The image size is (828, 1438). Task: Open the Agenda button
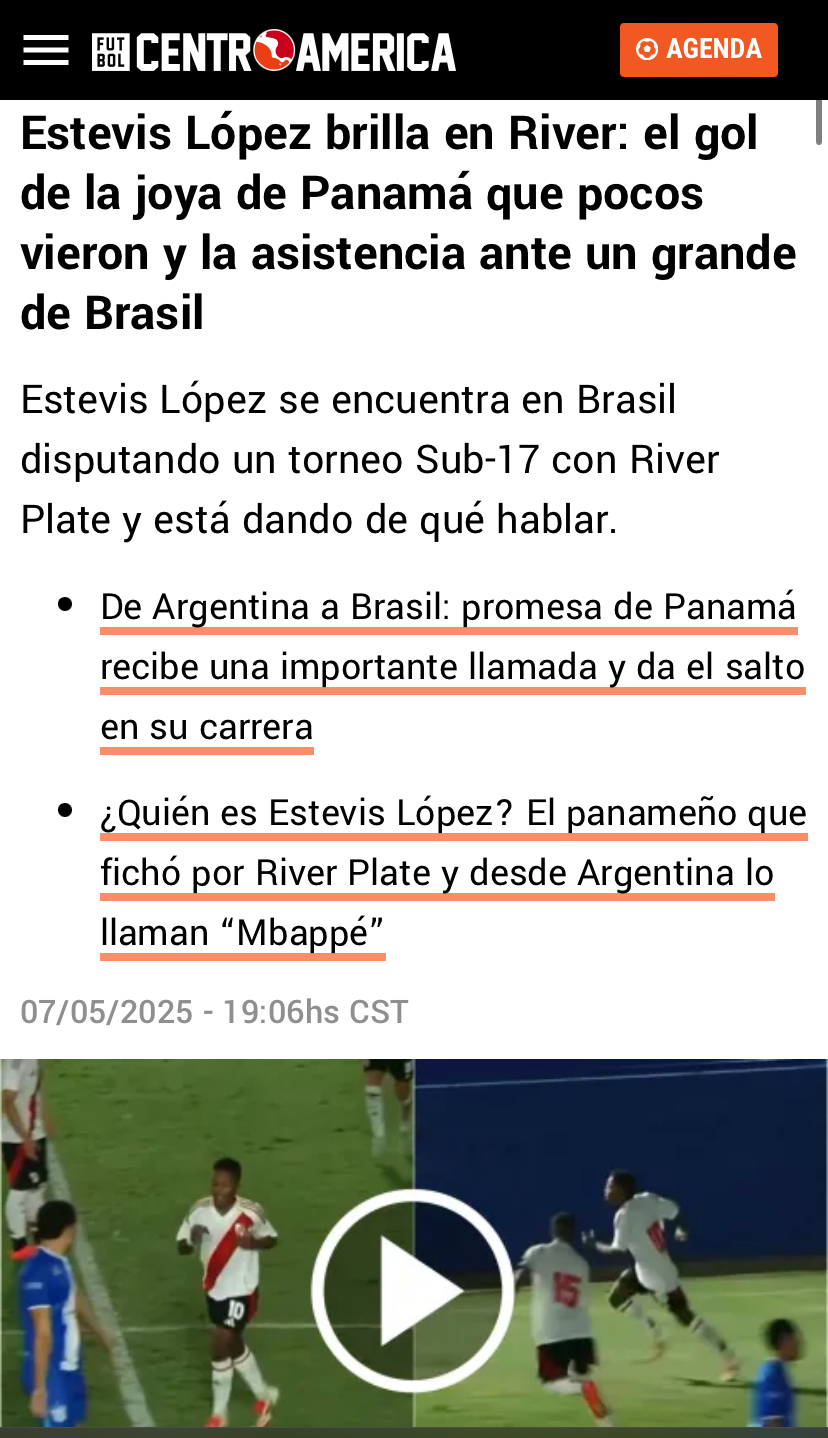coord(698,50)
